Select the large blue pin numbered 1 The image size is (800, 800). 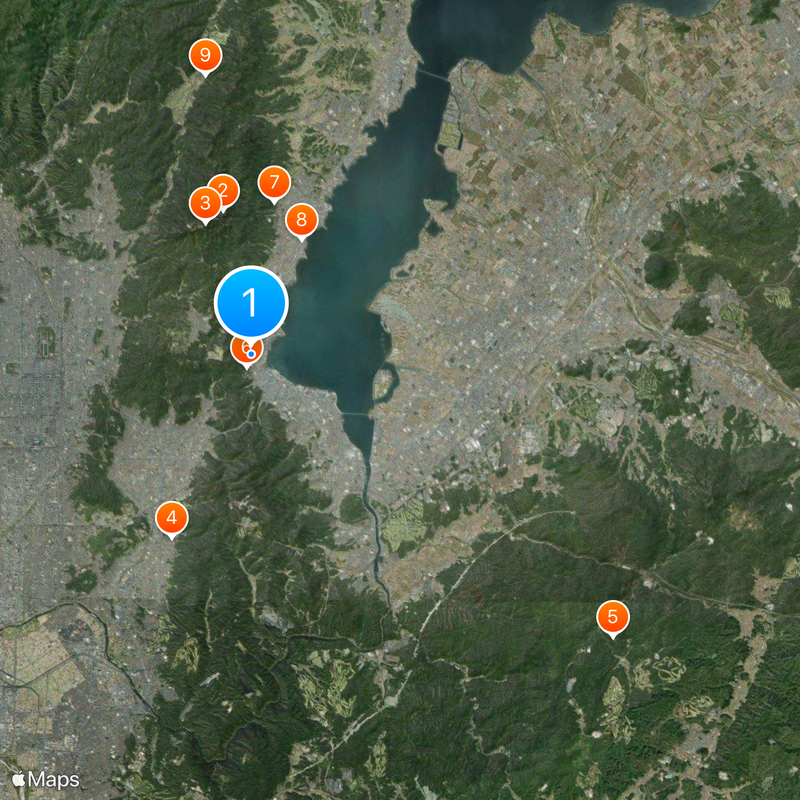(x=251, y=301)
